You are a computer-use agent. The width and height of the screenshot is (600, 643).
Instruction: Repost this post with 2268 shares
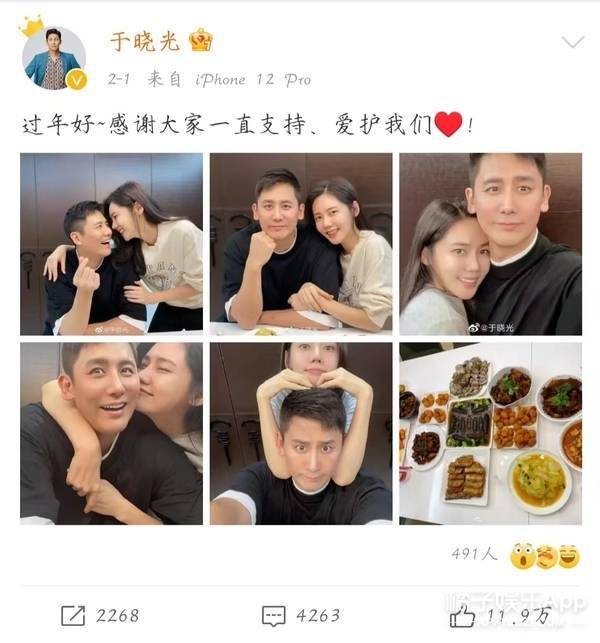coord(100,615)
